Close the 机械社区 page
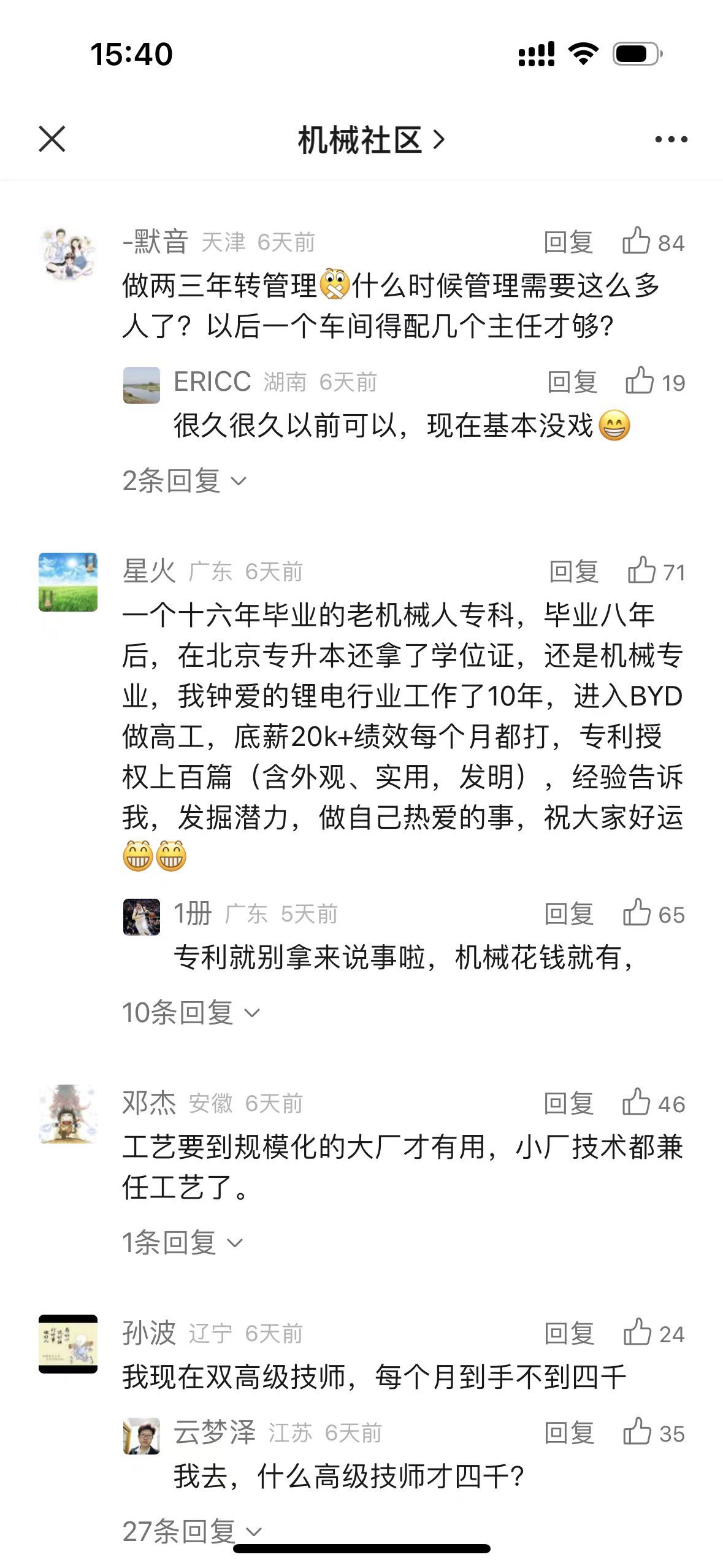Viewport: 723px width, 1568px height. point(52,139)
